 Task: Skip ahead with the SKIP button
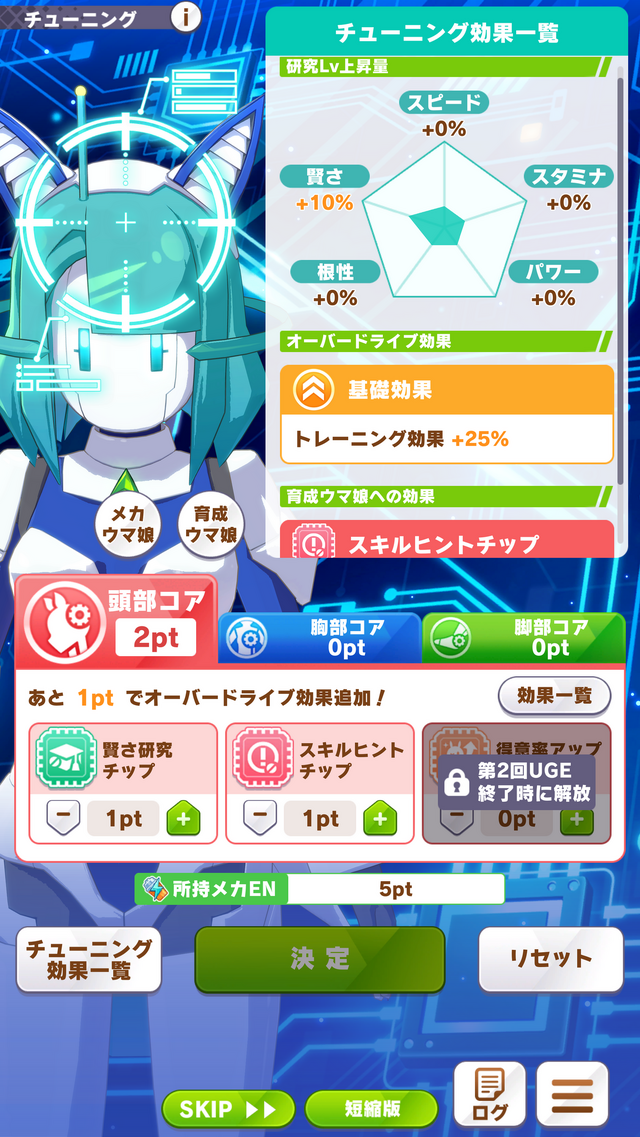(228, 1109)
